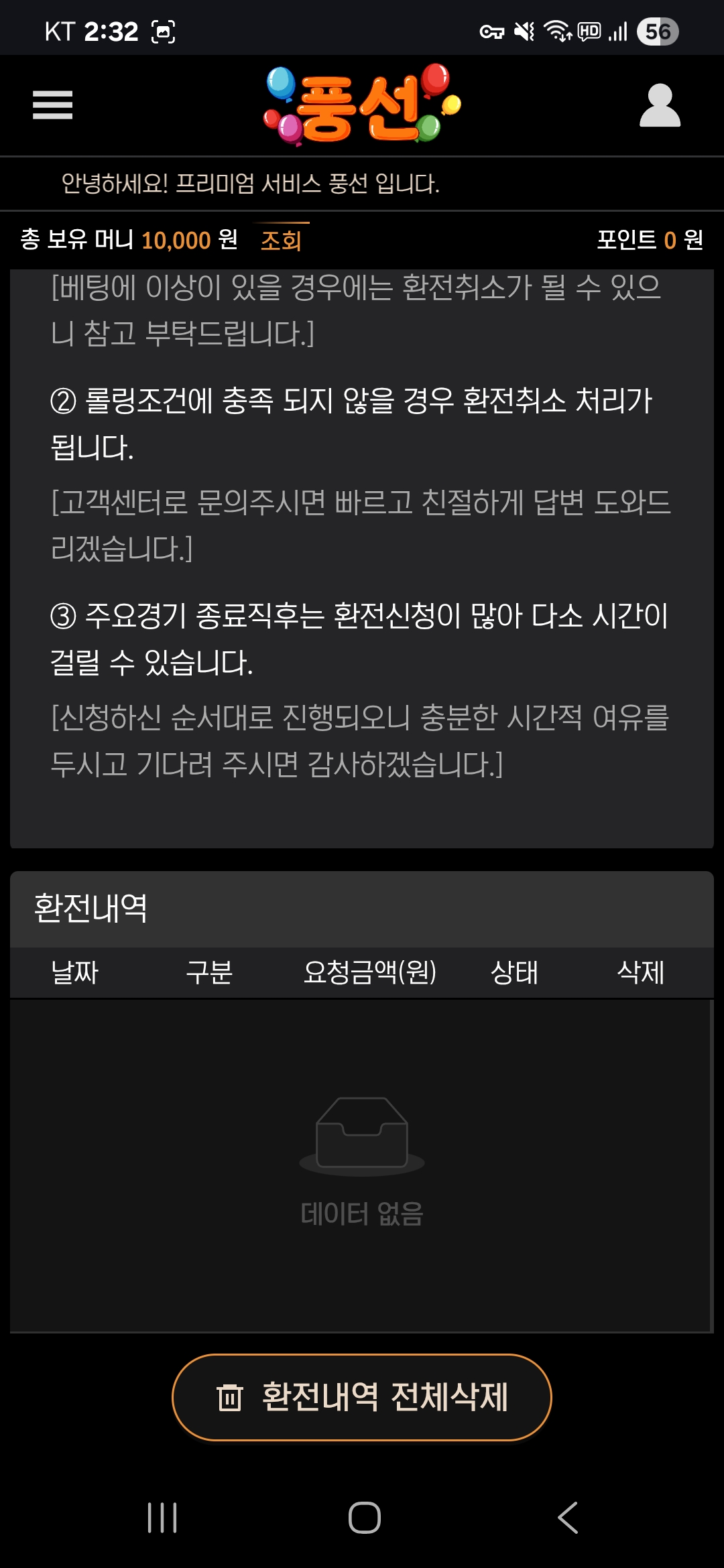Delete all history with 환전내역 전체삭제
Viewport: 724px width, 1568px height.
362,1397
